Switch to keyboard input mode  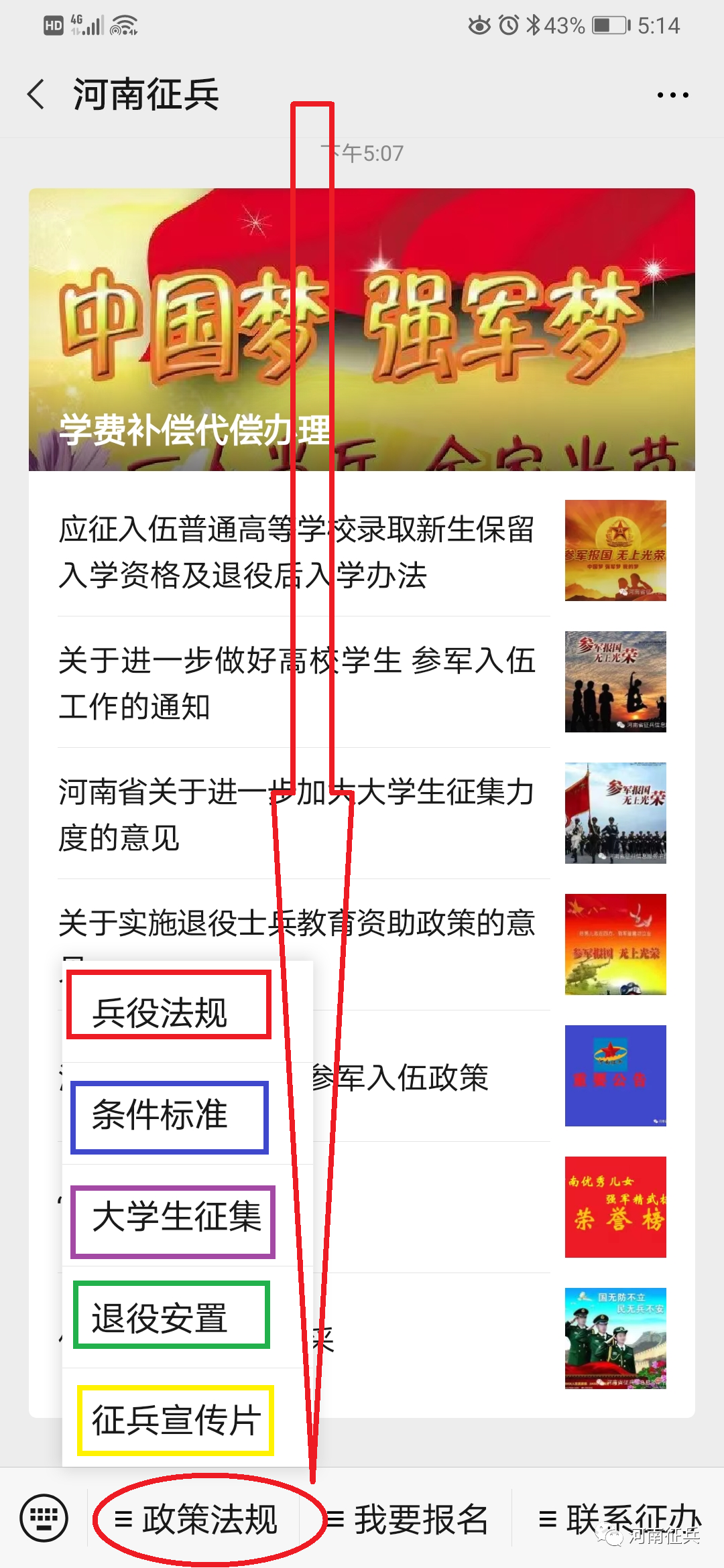44,1518
